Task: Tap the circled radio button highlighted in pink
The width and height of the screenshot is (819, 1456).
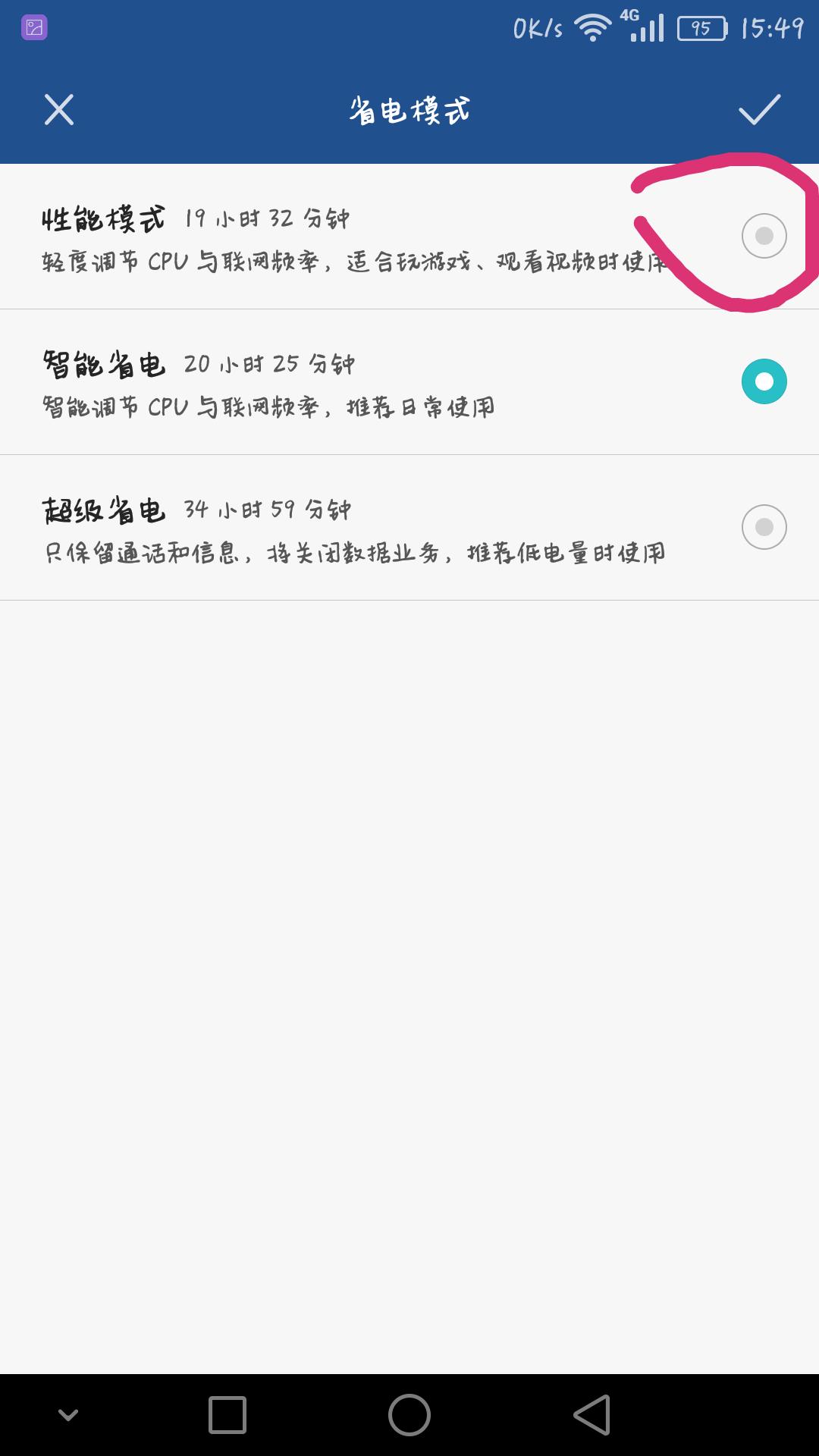Action: point(764,236)
